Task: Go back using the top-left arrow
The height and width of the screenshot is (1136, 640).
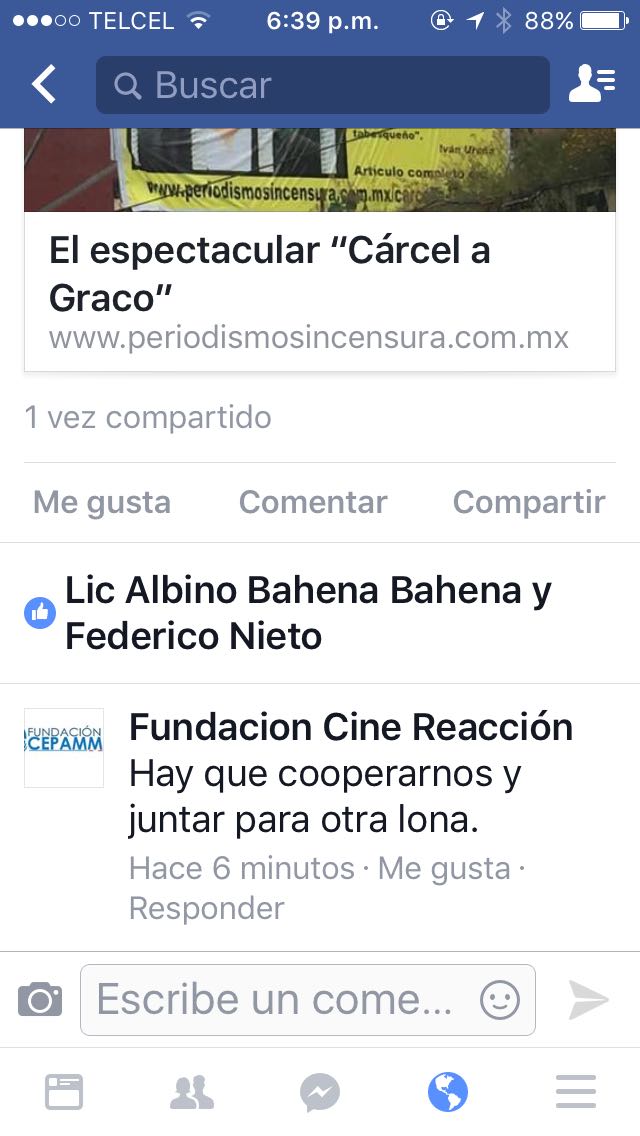Action: (44, 85)
